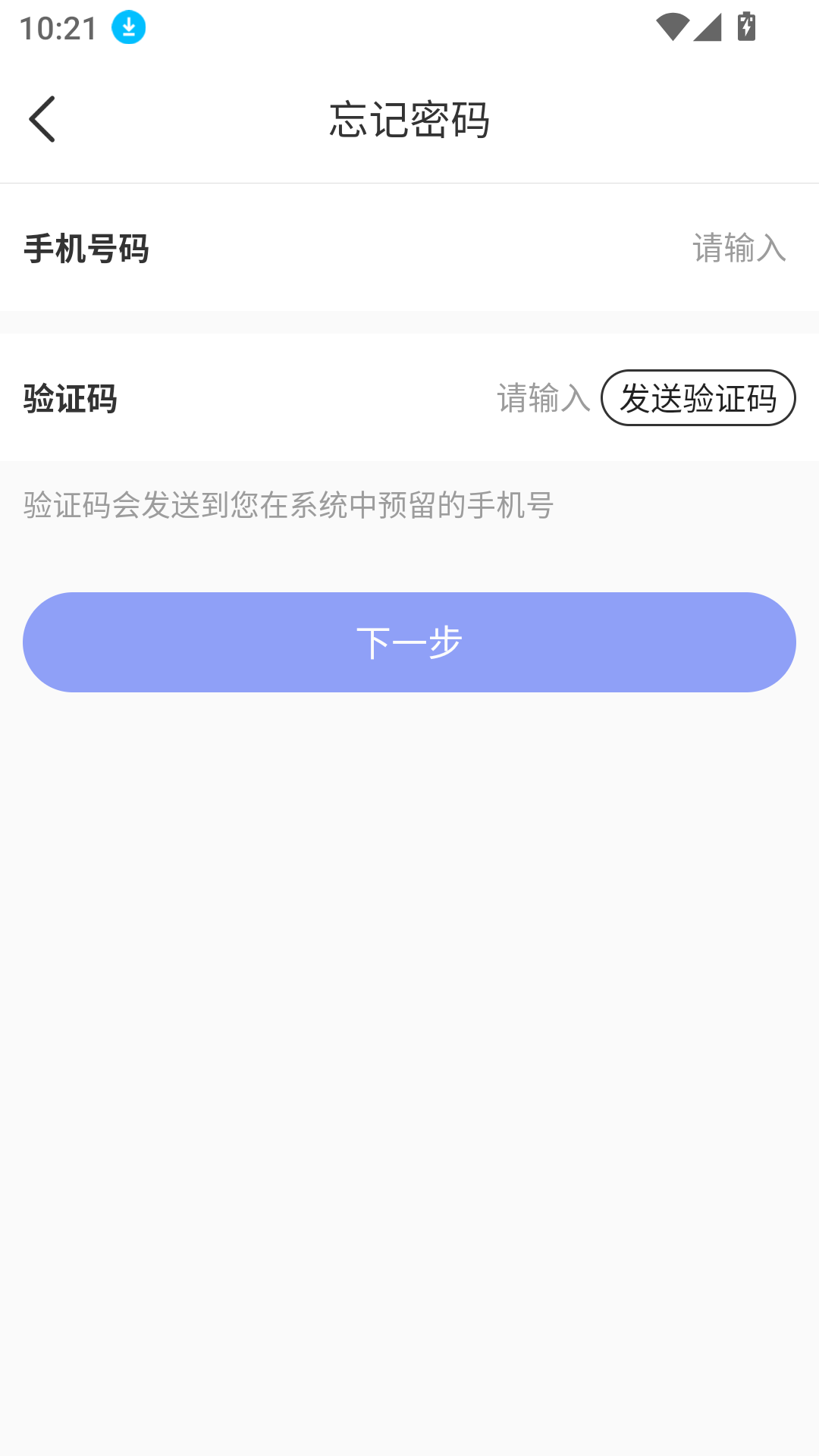Tap the 忘记密码 page title
The width and height of the screenshot is (819, 1456).
[409, 119]
